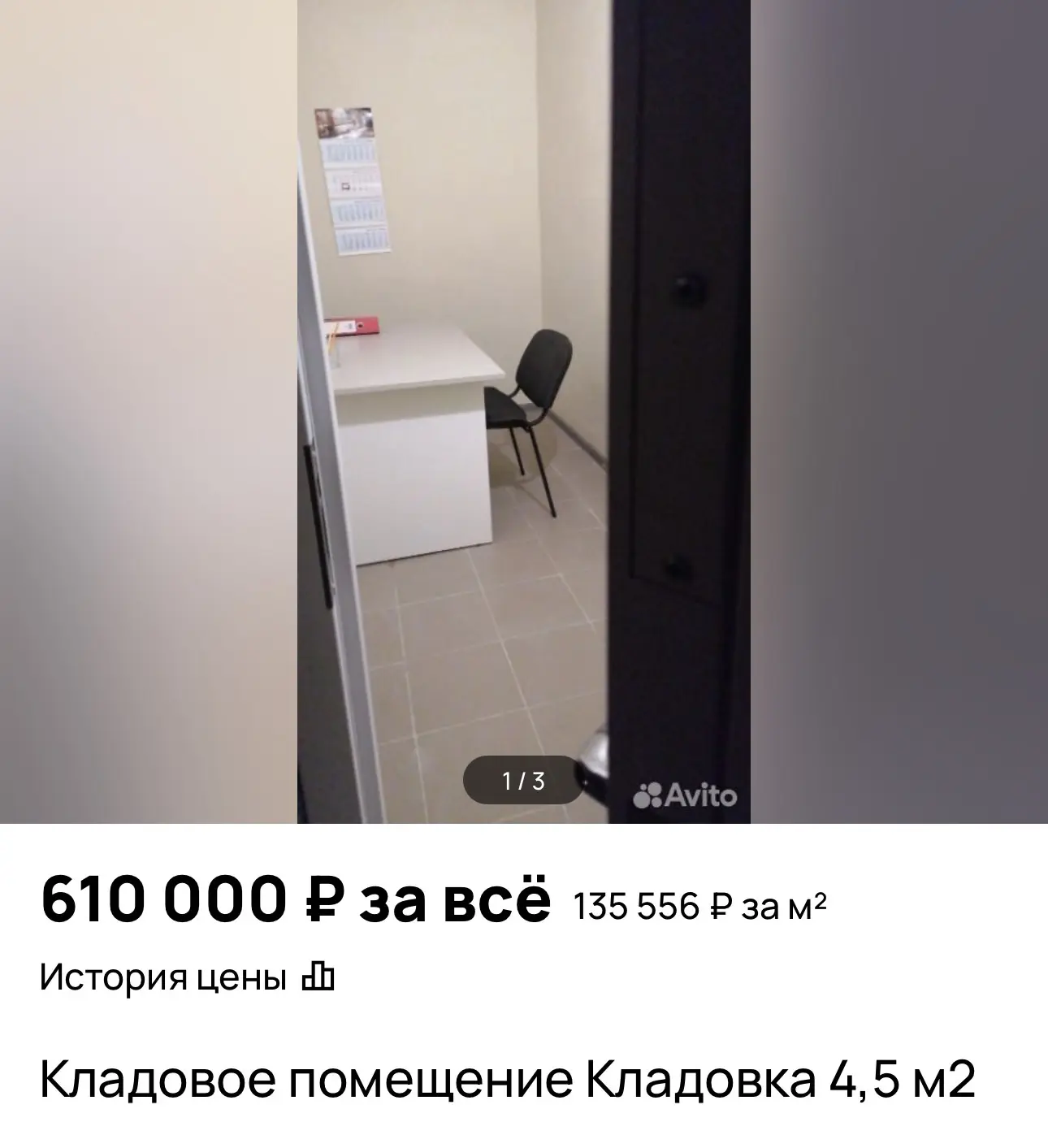
Task: Open the listing photo in full view
Action: (x=524, y=411)
